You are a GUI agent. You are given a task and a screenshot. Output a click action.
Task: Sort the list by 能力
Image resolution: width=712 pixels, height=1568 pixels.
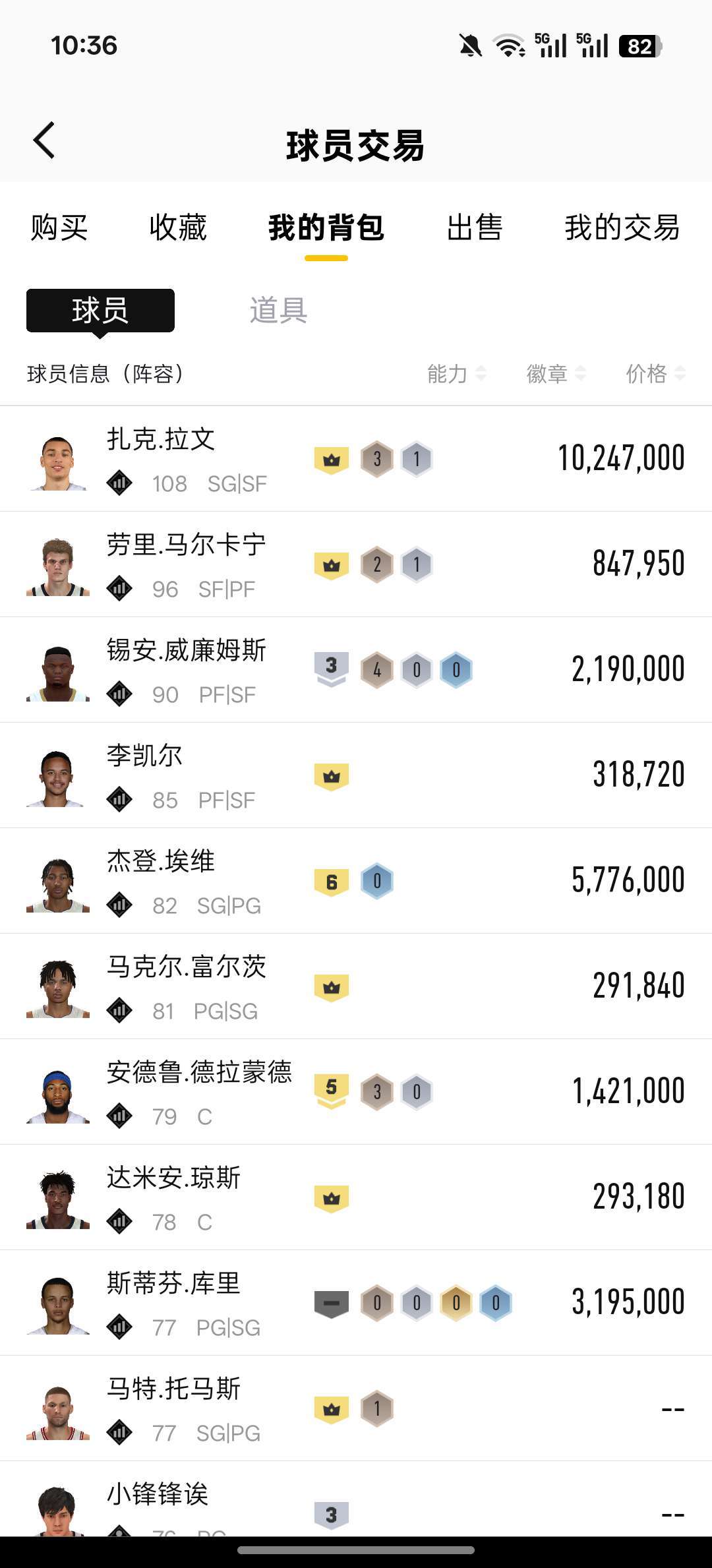456,374
